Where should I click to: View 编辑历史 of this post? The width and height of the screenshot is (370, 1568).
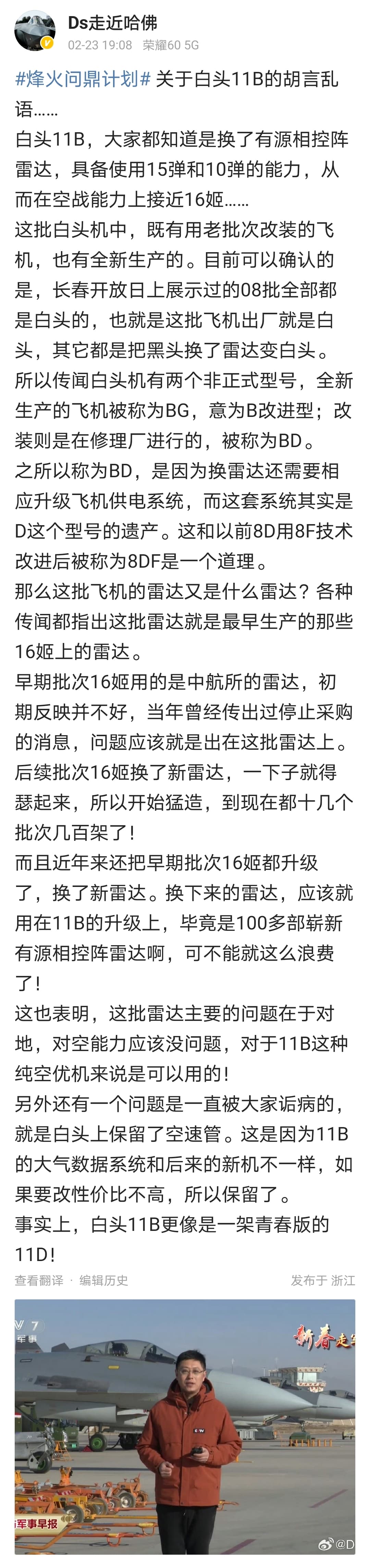coord(103,1280)
